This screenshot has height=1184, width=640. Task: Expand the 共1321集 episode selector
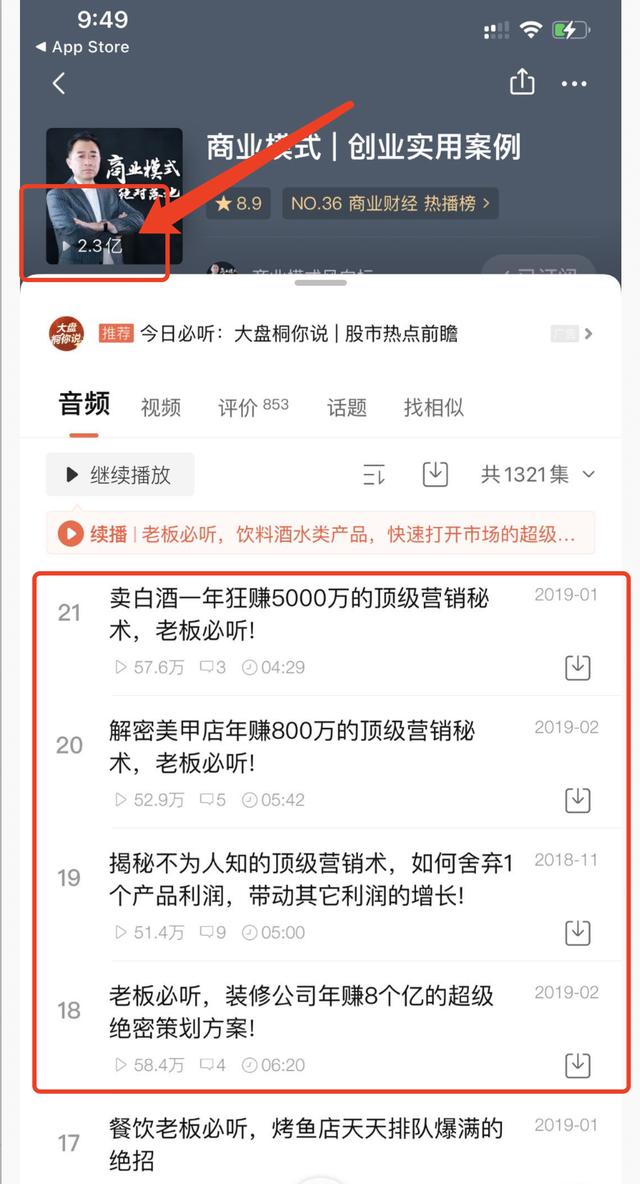tap(538, 474)
